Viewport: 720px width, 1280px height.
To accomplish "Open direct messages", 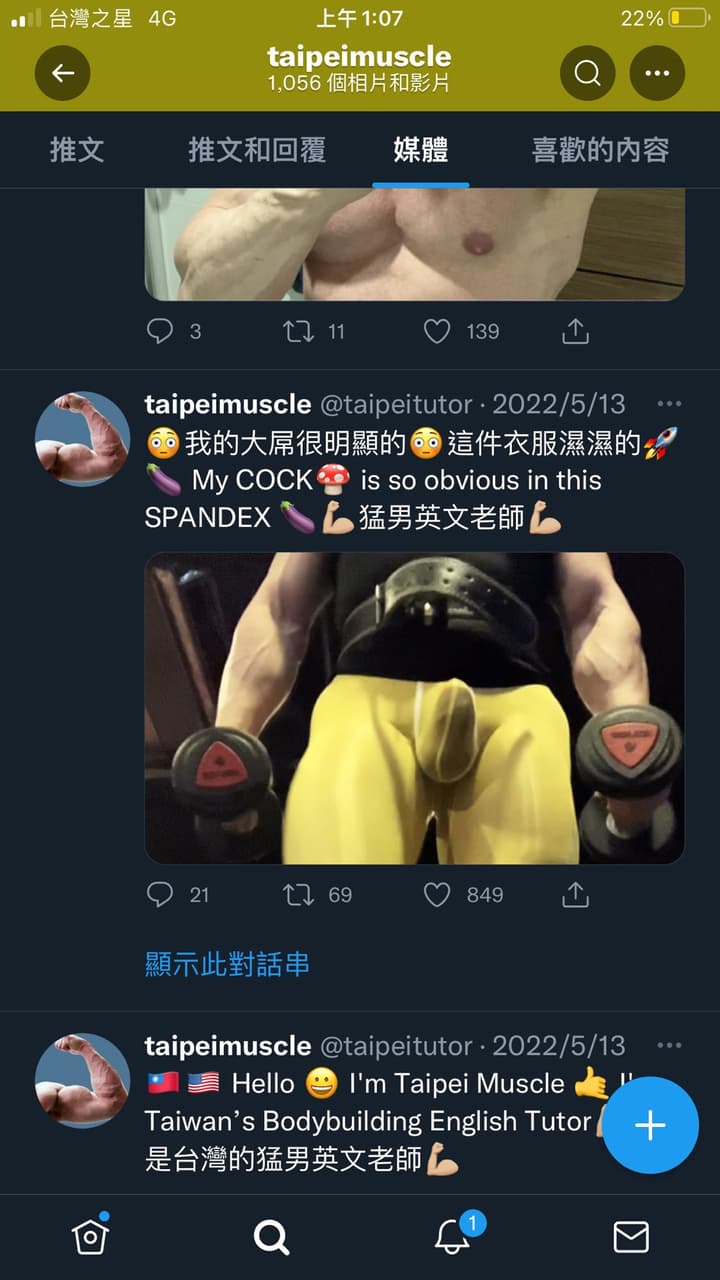I will pyautogui.click(x=630, y=1238).
